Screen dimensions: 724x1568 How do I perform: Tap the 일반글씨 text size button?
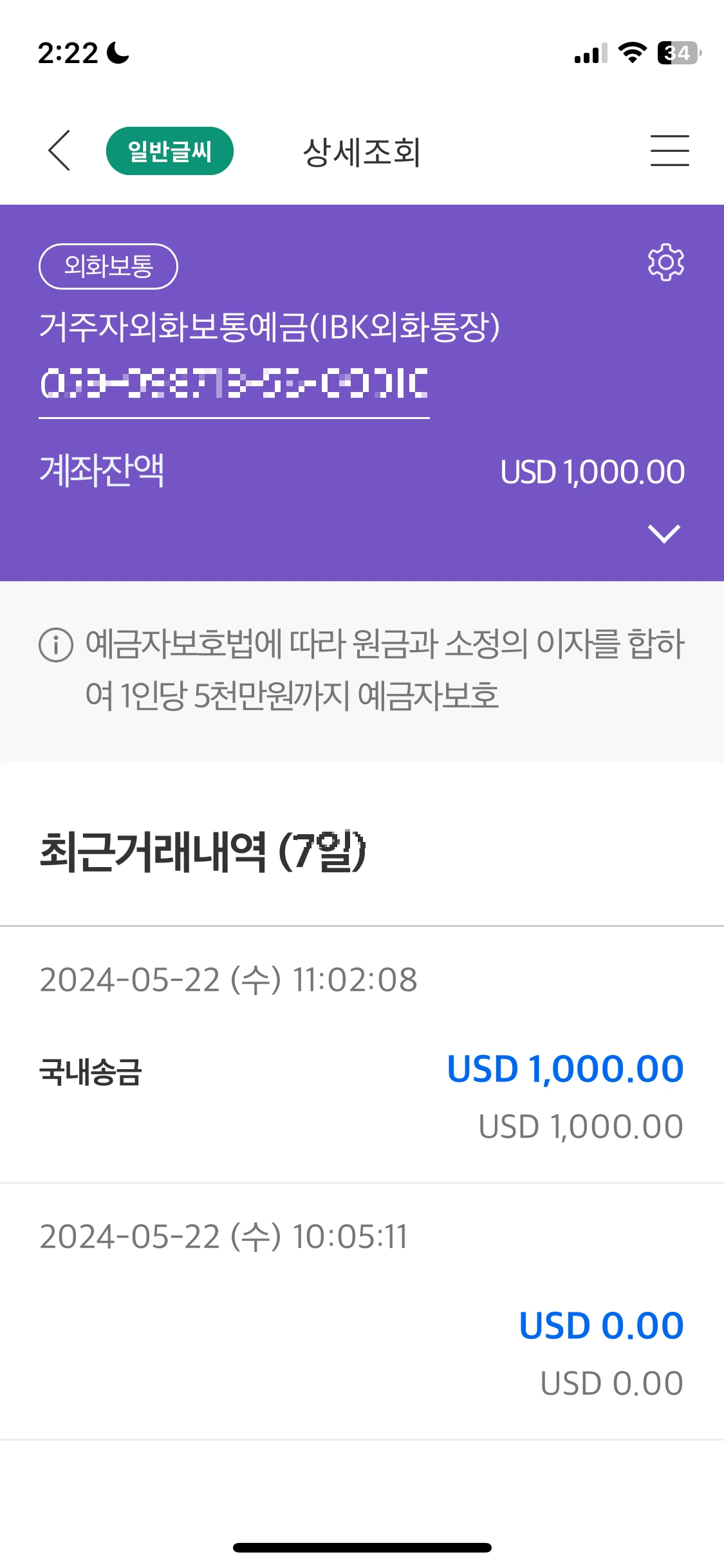coord(170,151)
